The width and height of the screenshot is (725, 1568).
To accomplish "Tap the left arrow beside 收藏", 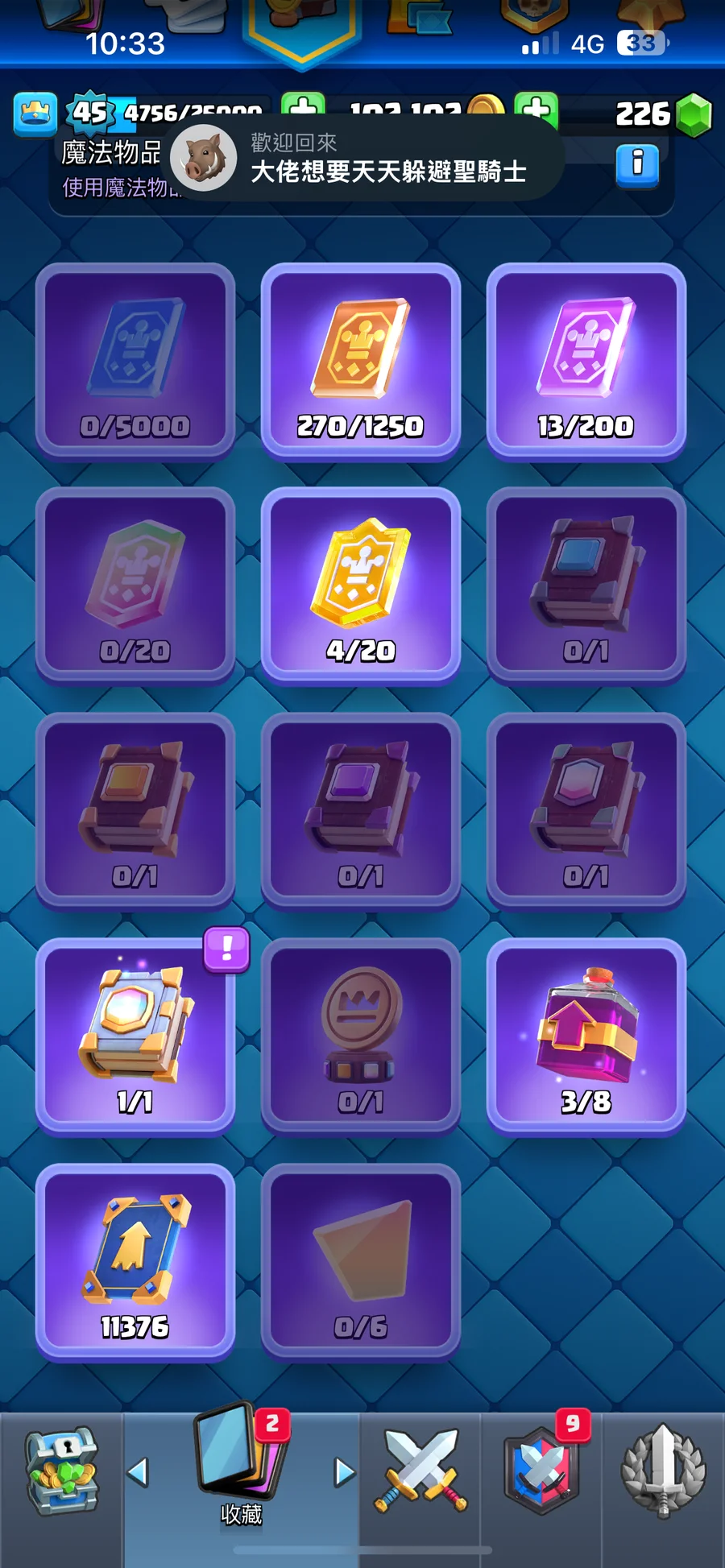I will point(139,1472).
